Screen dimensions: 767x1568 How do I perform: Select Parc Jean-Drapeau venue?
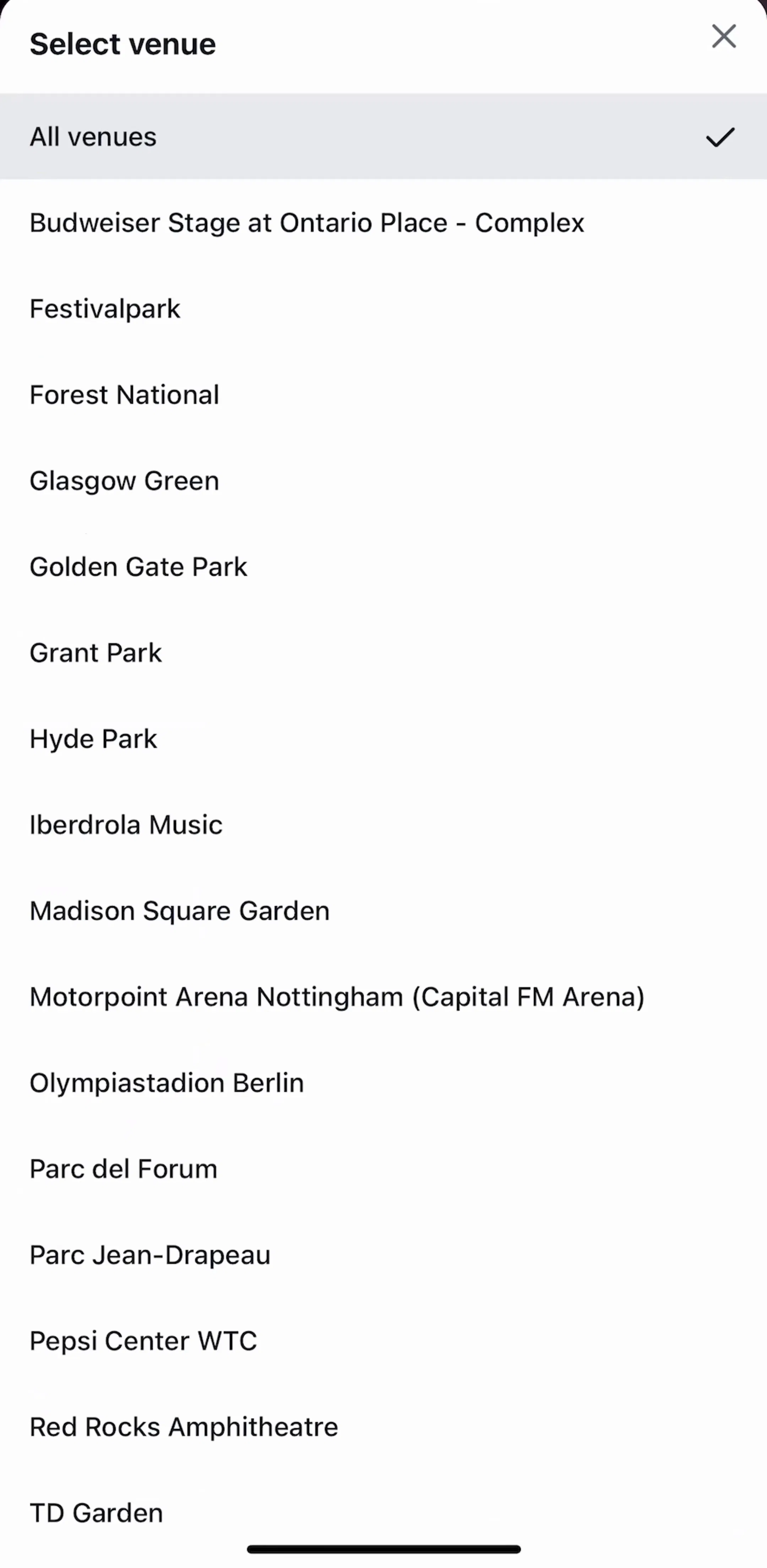point(383,1255)
